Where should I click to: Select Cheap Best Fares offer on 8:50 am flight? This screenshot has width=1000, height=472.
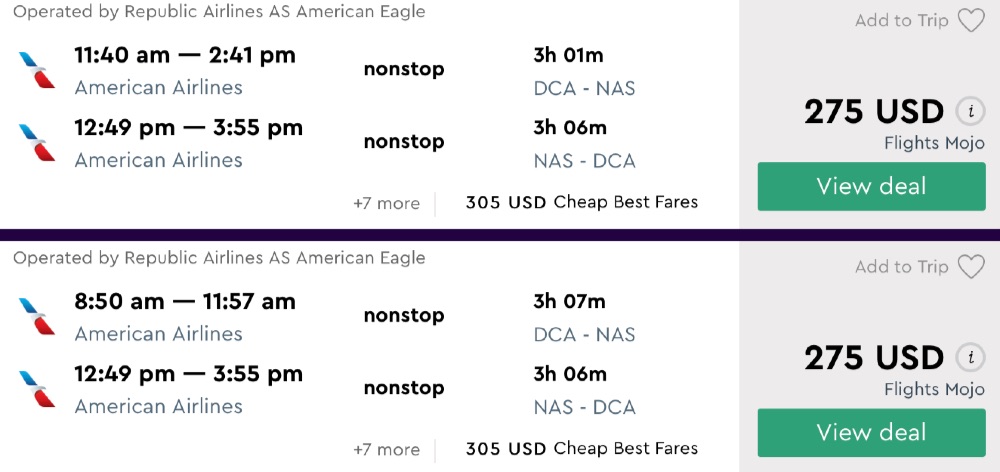click(581, 448)
